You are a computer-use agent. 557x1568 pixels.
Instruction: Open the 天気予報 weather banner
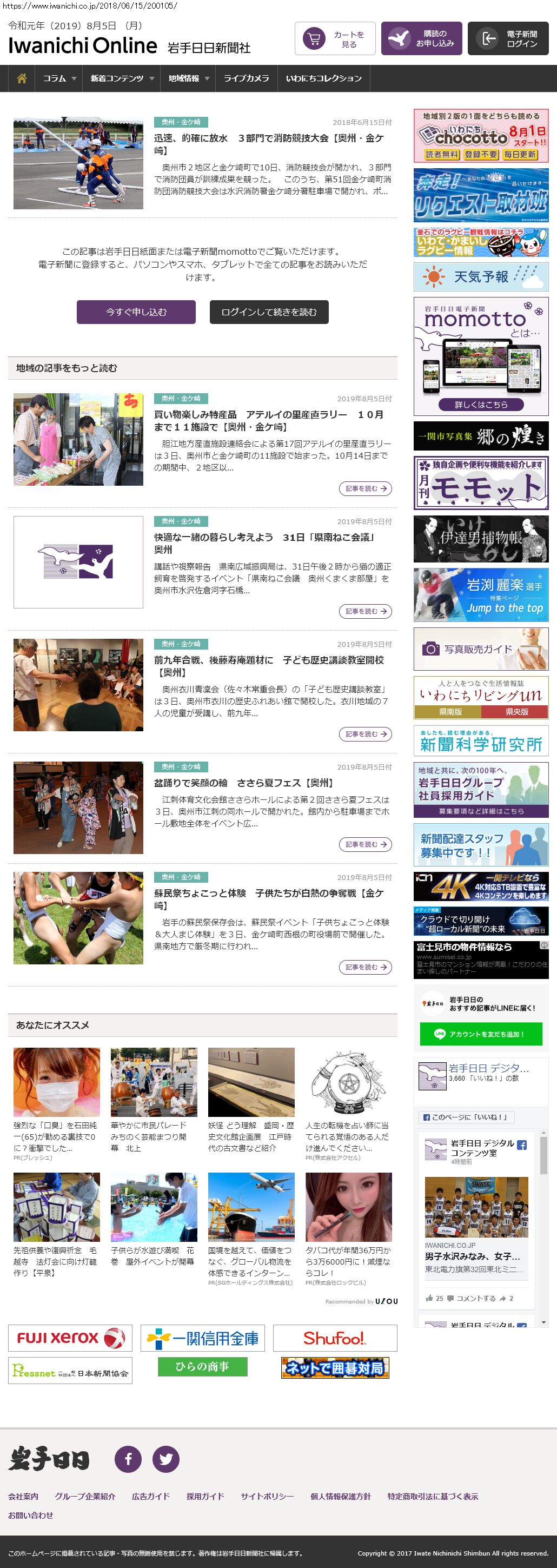[x=480, y=277]
